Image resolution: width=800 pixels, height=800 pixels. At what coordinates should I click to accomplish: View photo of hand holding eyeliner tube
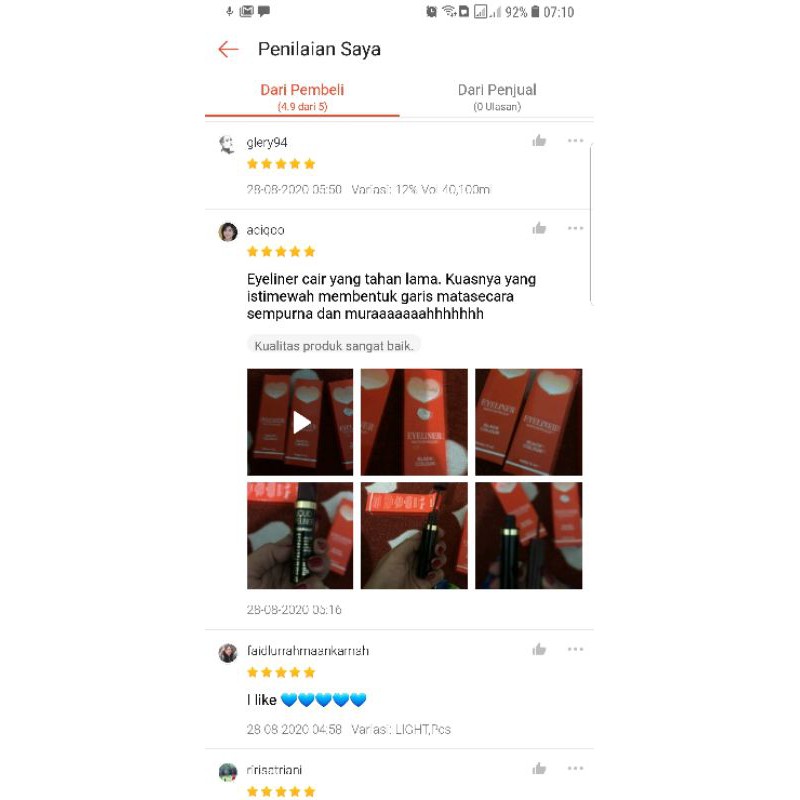click(x=414, y=536)
